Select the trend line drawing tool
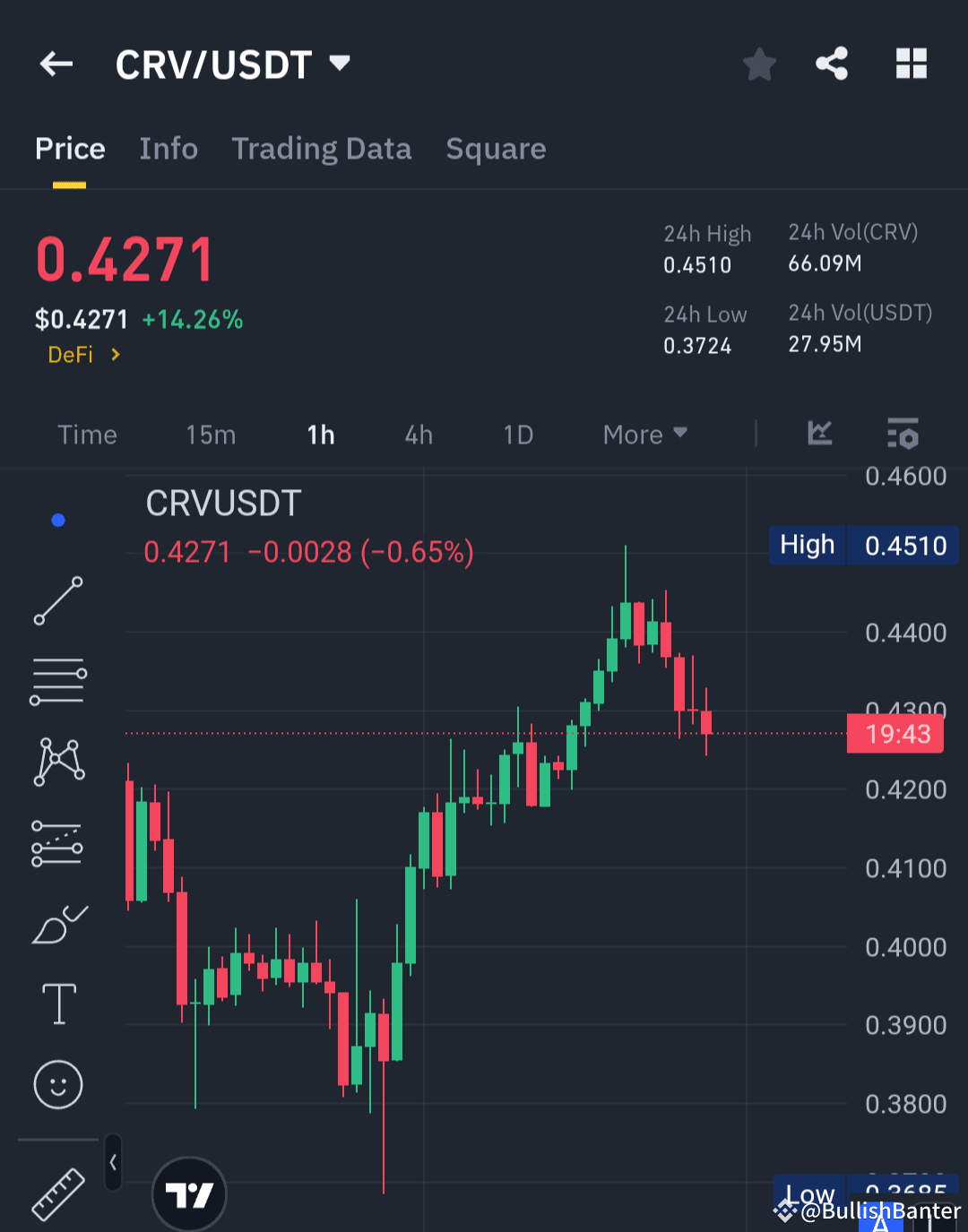968x1232 pixels. coord(57,599)
